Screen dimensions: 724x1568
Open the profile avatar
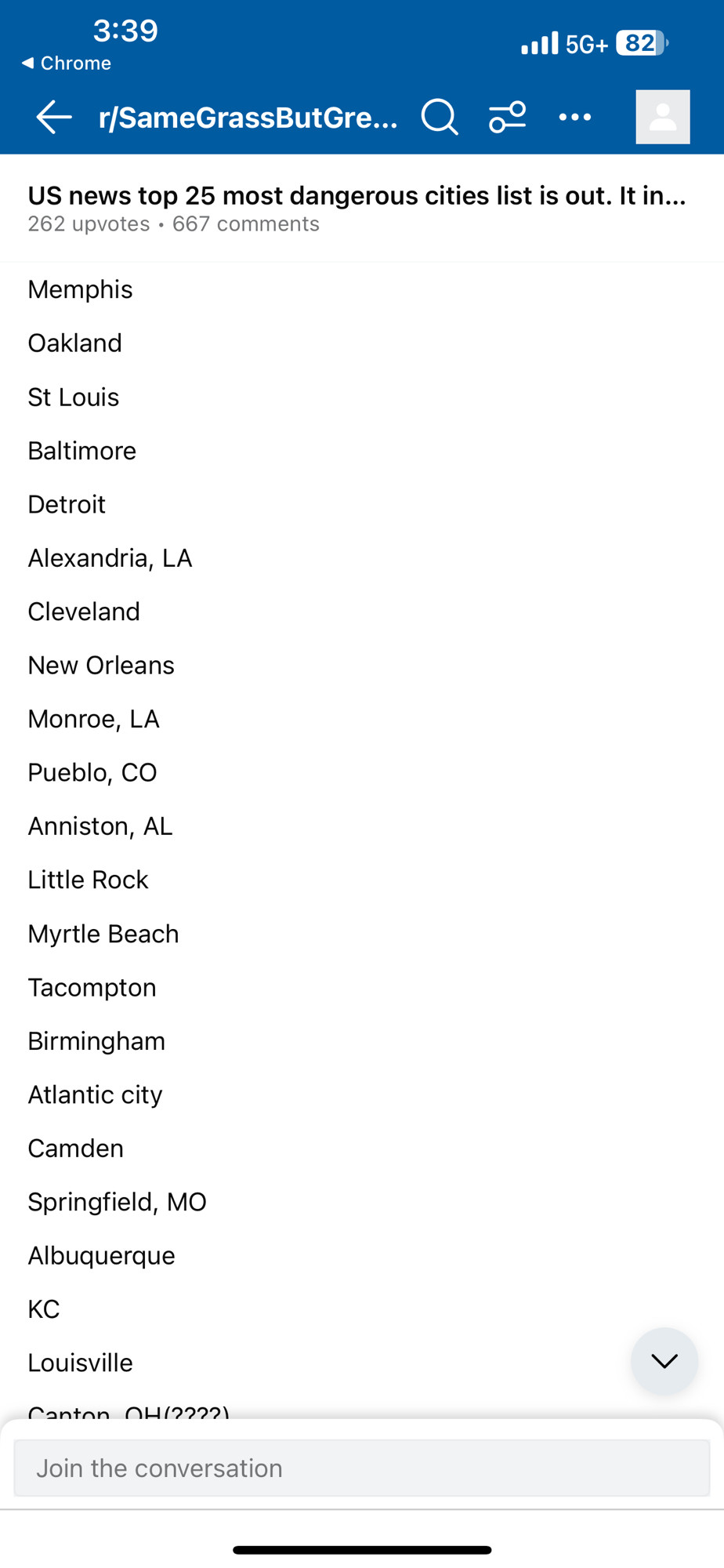click(663, 118)
